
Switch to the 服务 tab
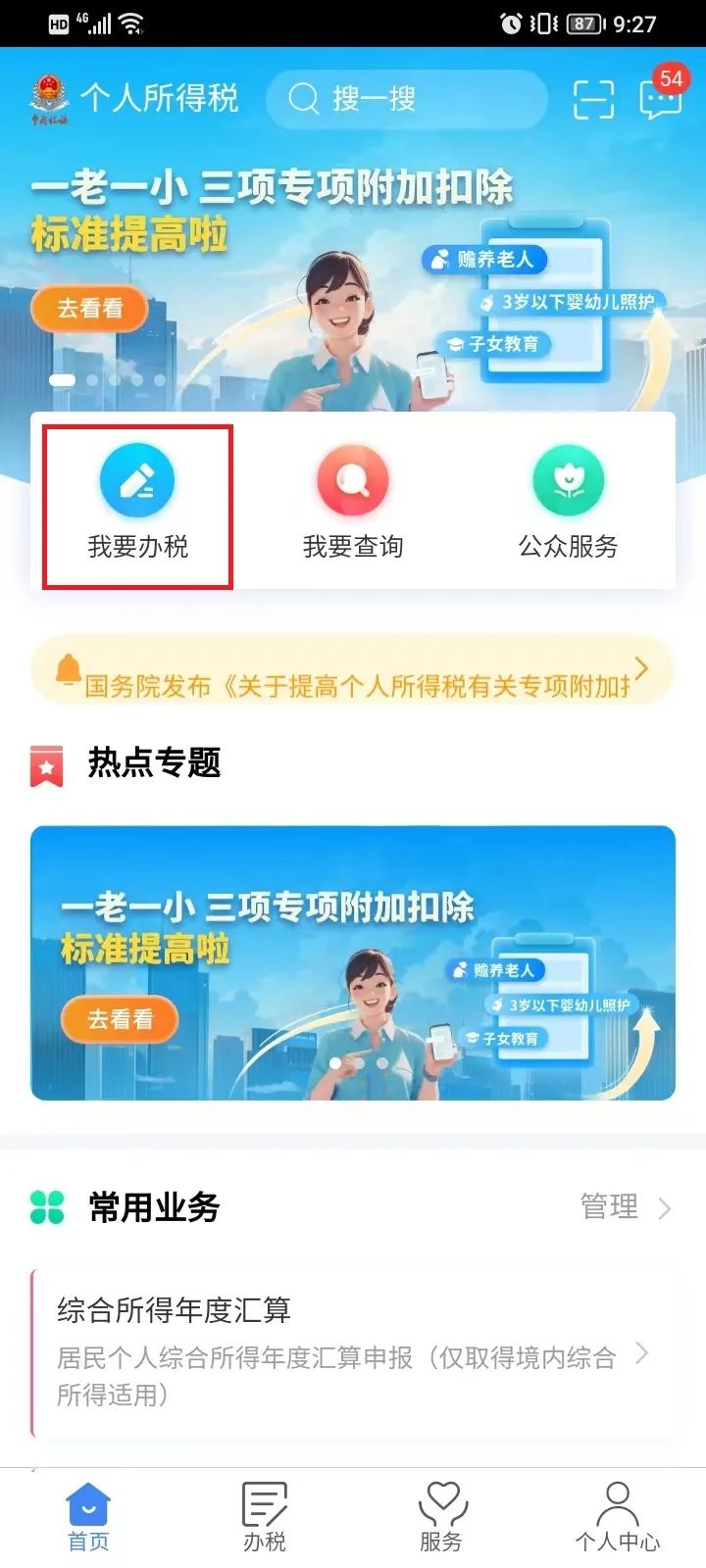[x=441, y=1517]
